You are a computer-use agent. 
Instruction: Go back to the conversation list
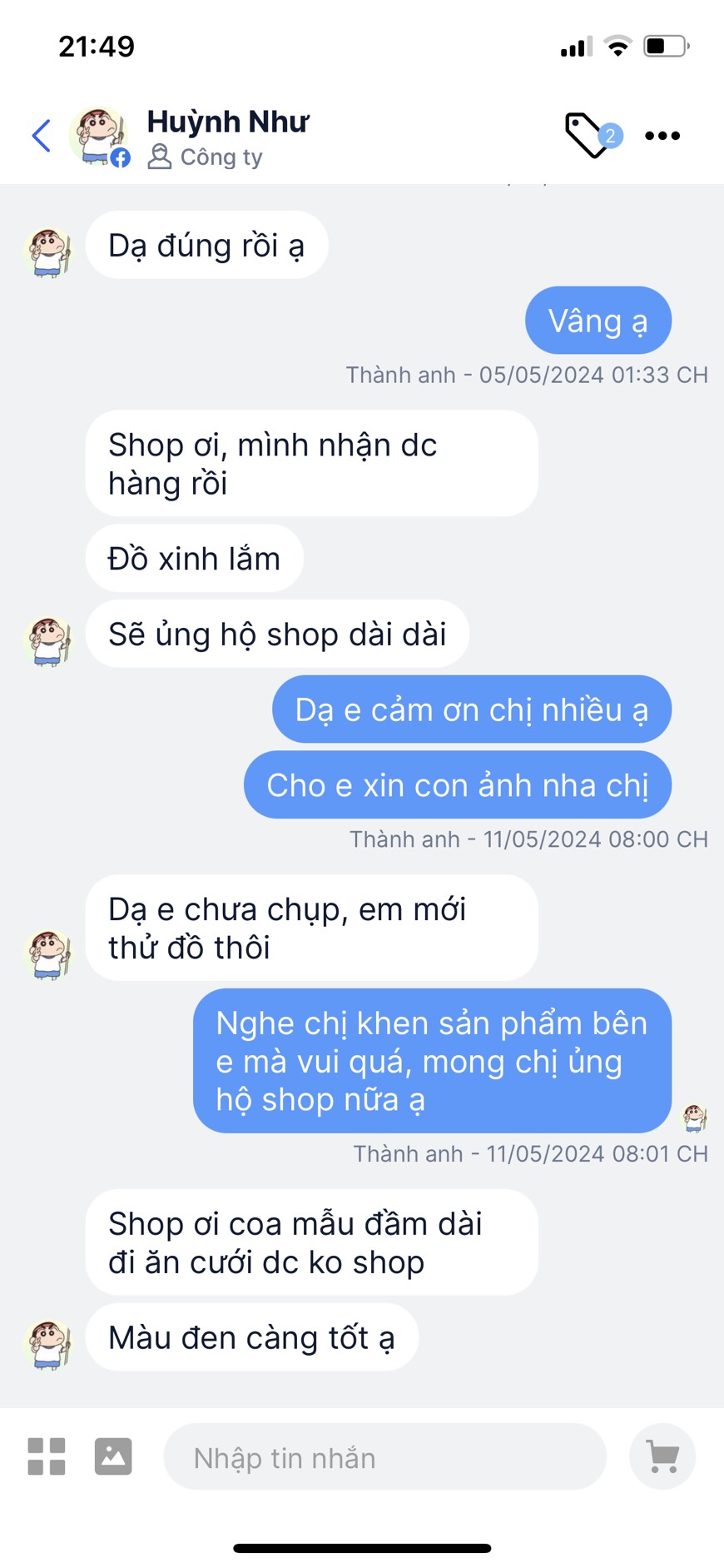coord(42,136)
